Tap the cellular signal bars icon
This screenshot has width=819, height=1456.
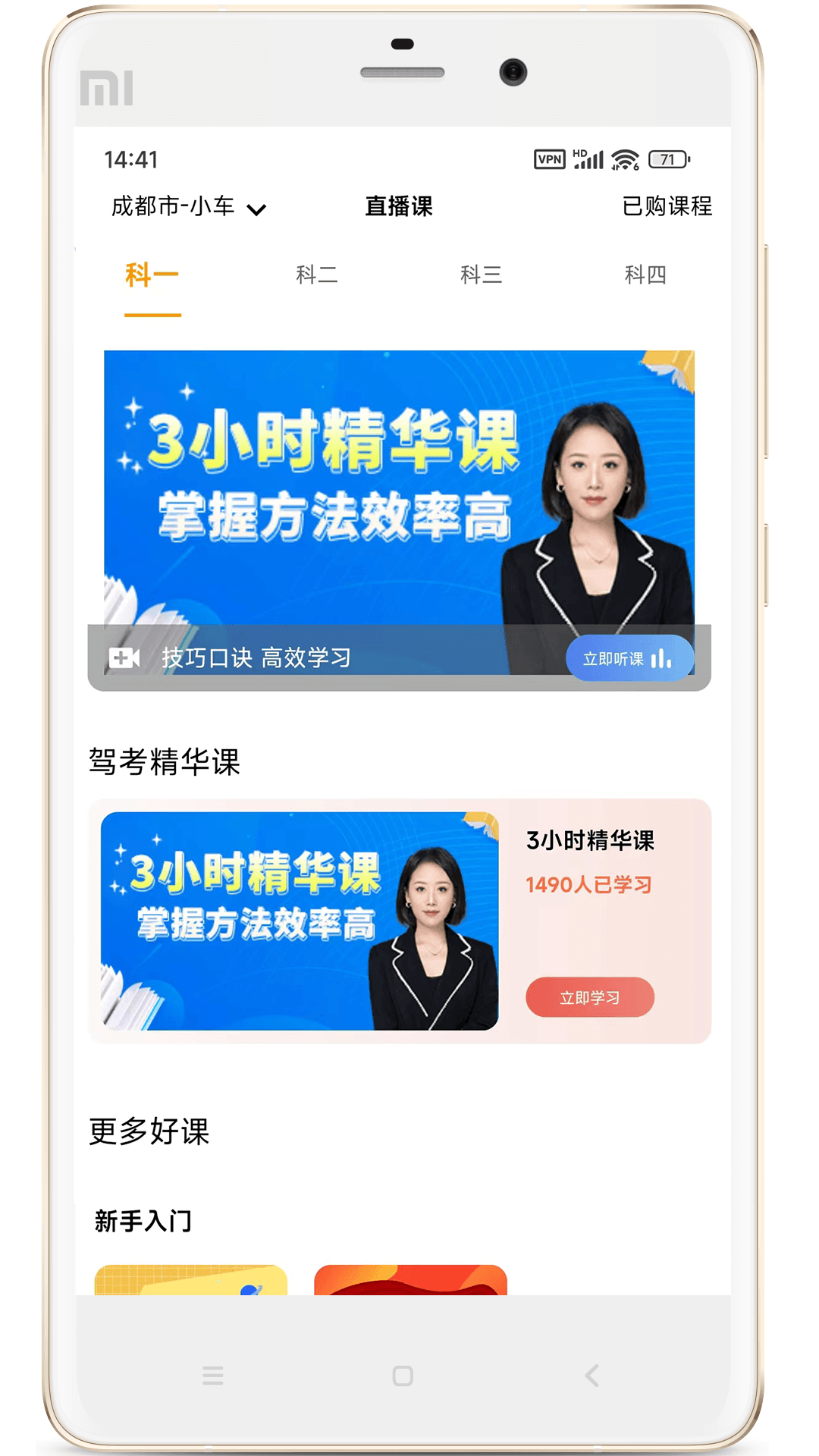click(x=588, y=159)
